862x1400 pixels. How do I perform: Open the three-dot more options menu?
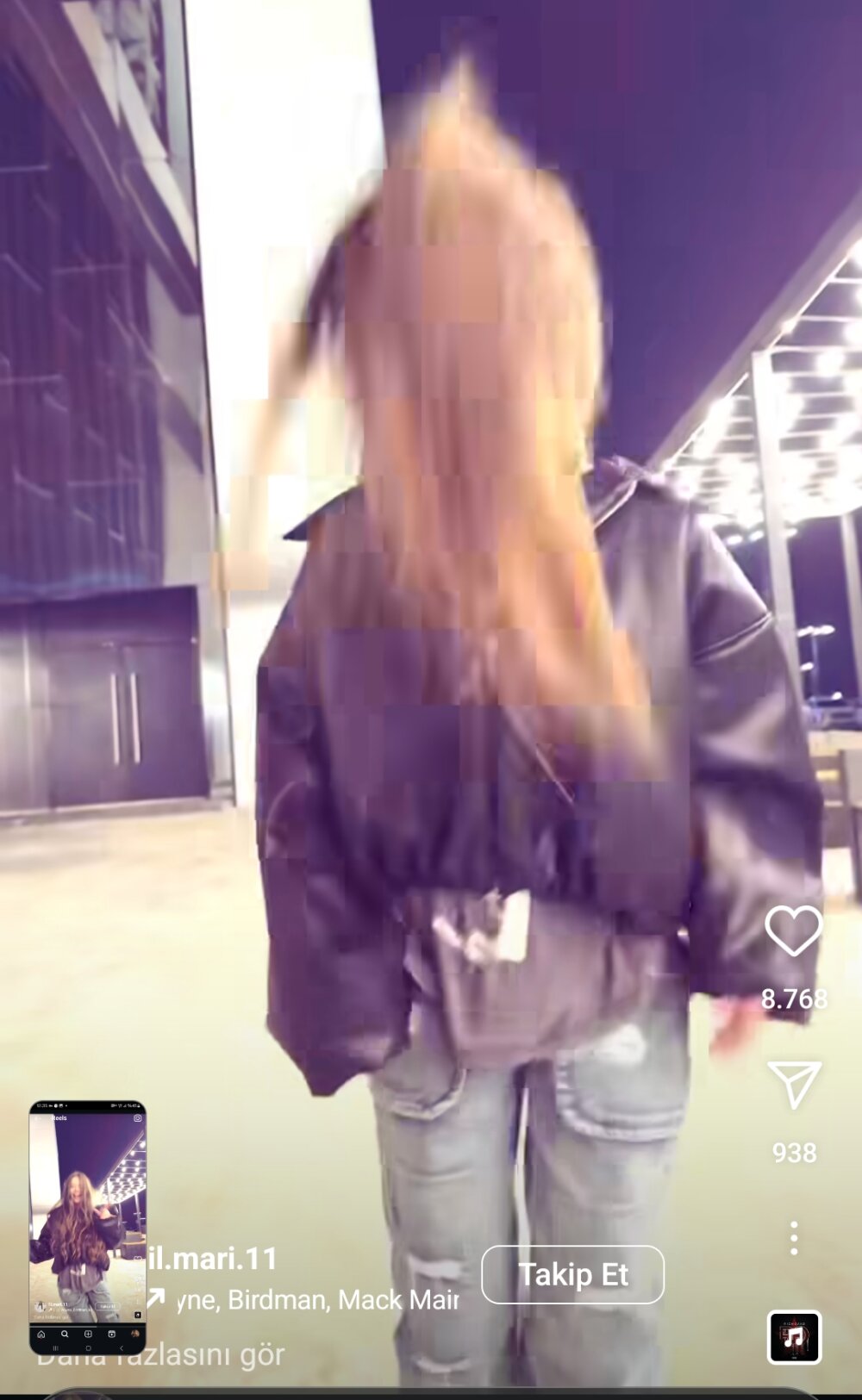[x=794, y=1238]
